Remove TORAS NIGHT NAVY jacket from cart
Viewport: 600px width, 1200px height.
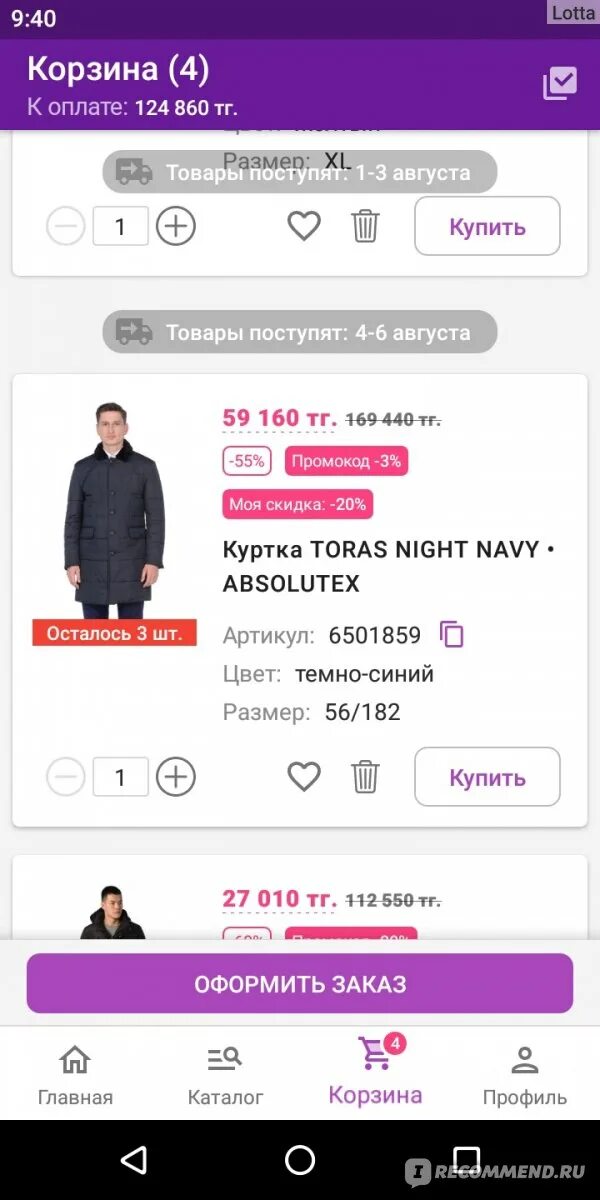click(365, 776)
